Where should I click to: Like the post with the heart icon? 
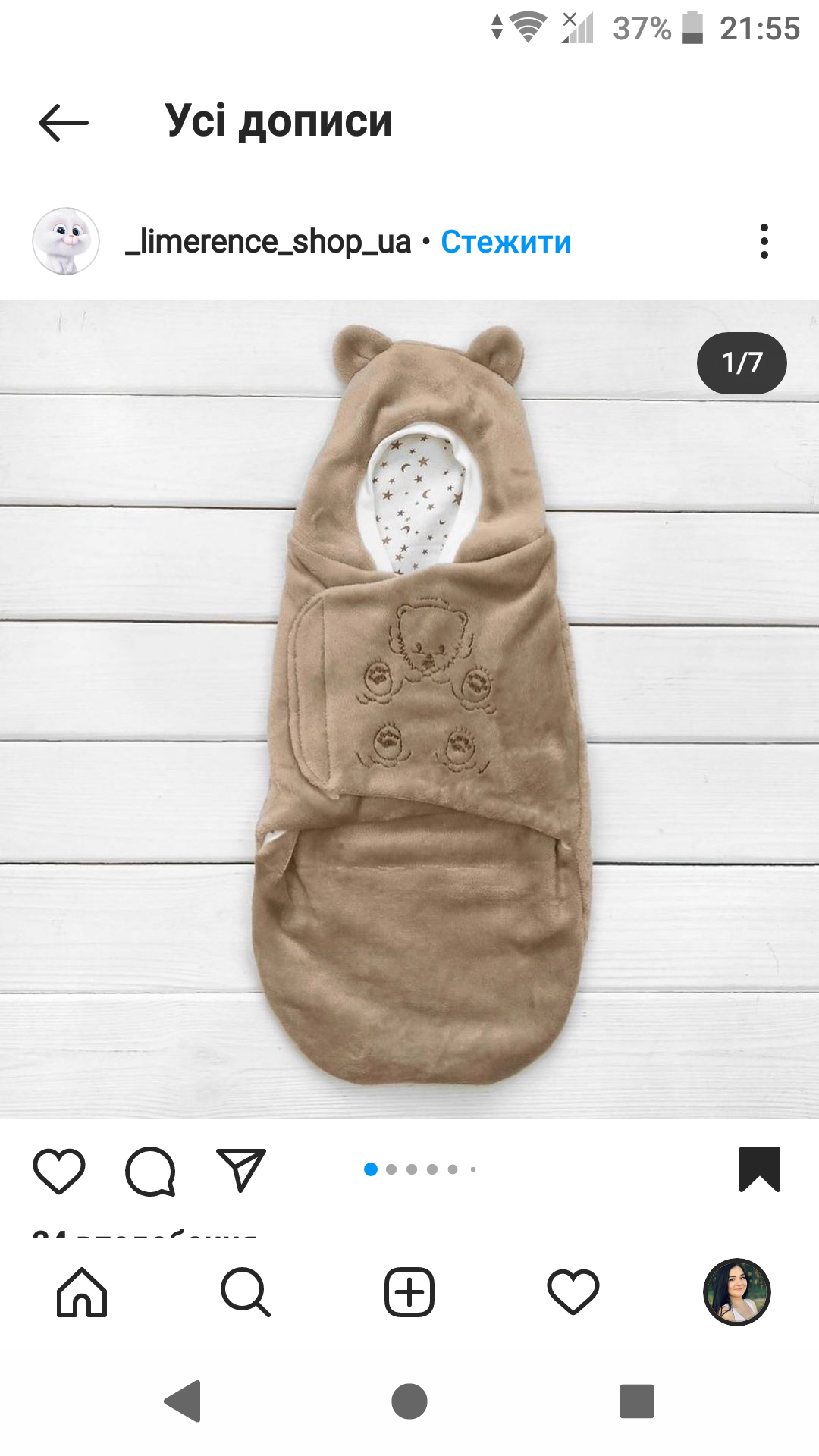[x=59, y=1170]
